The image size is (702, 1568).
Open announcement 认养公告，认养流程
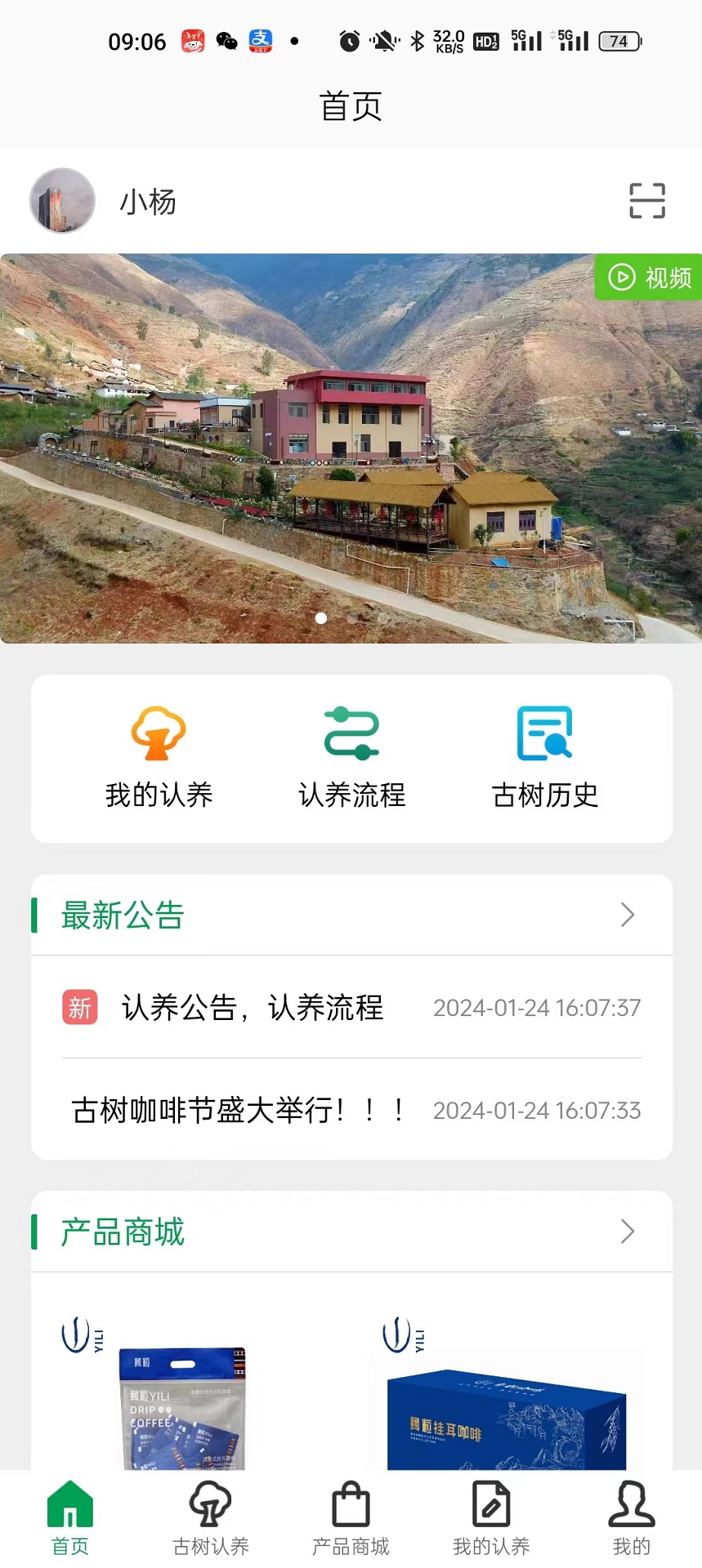point(253,1008)
